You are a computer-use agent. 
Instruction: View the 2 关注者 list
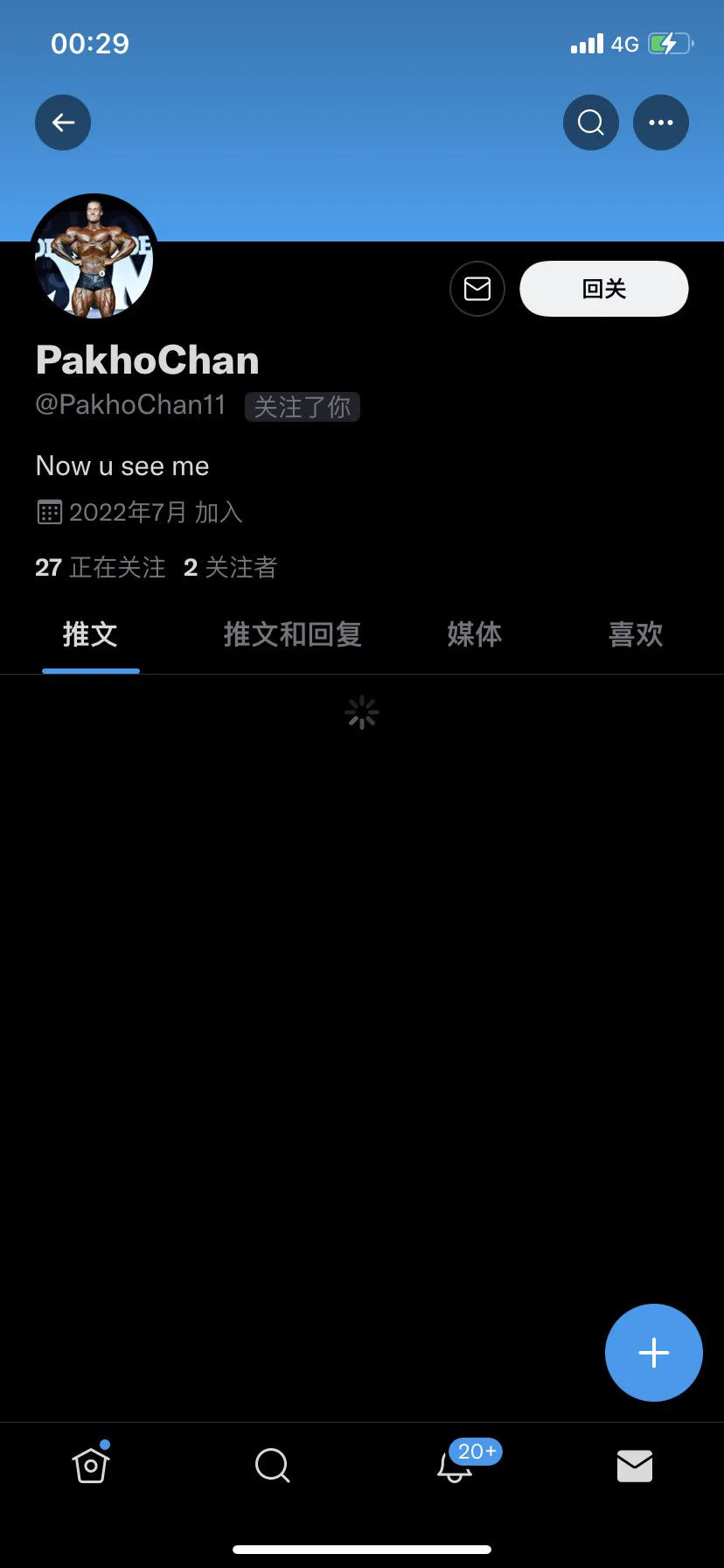click(x=231, y=568)
